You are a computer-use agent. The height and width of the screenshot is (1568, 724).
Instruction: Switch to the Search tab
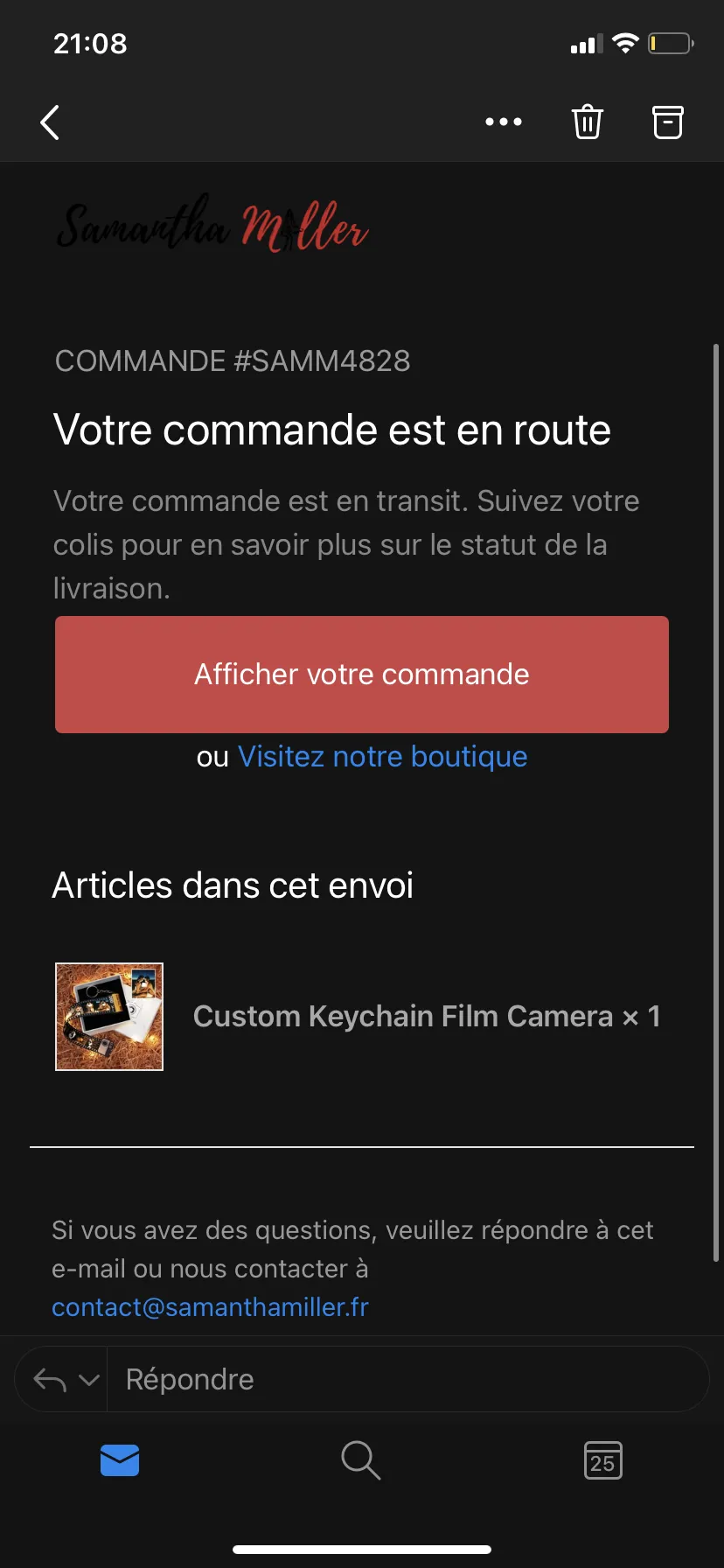[x=360, y=1460]
